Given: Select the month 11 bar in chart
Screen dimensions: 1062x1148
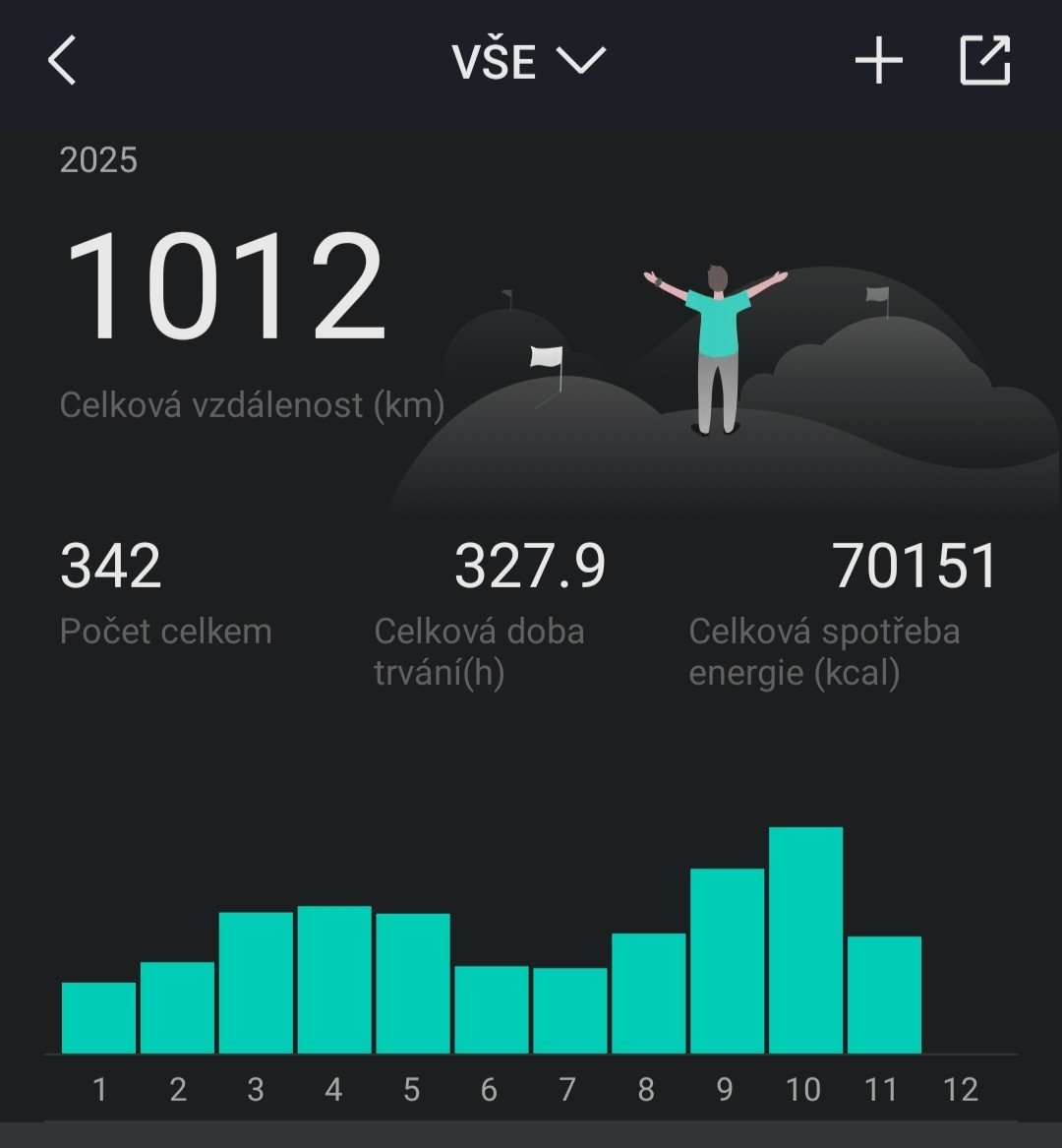Looking at the screenshot, I should (884, 995).
